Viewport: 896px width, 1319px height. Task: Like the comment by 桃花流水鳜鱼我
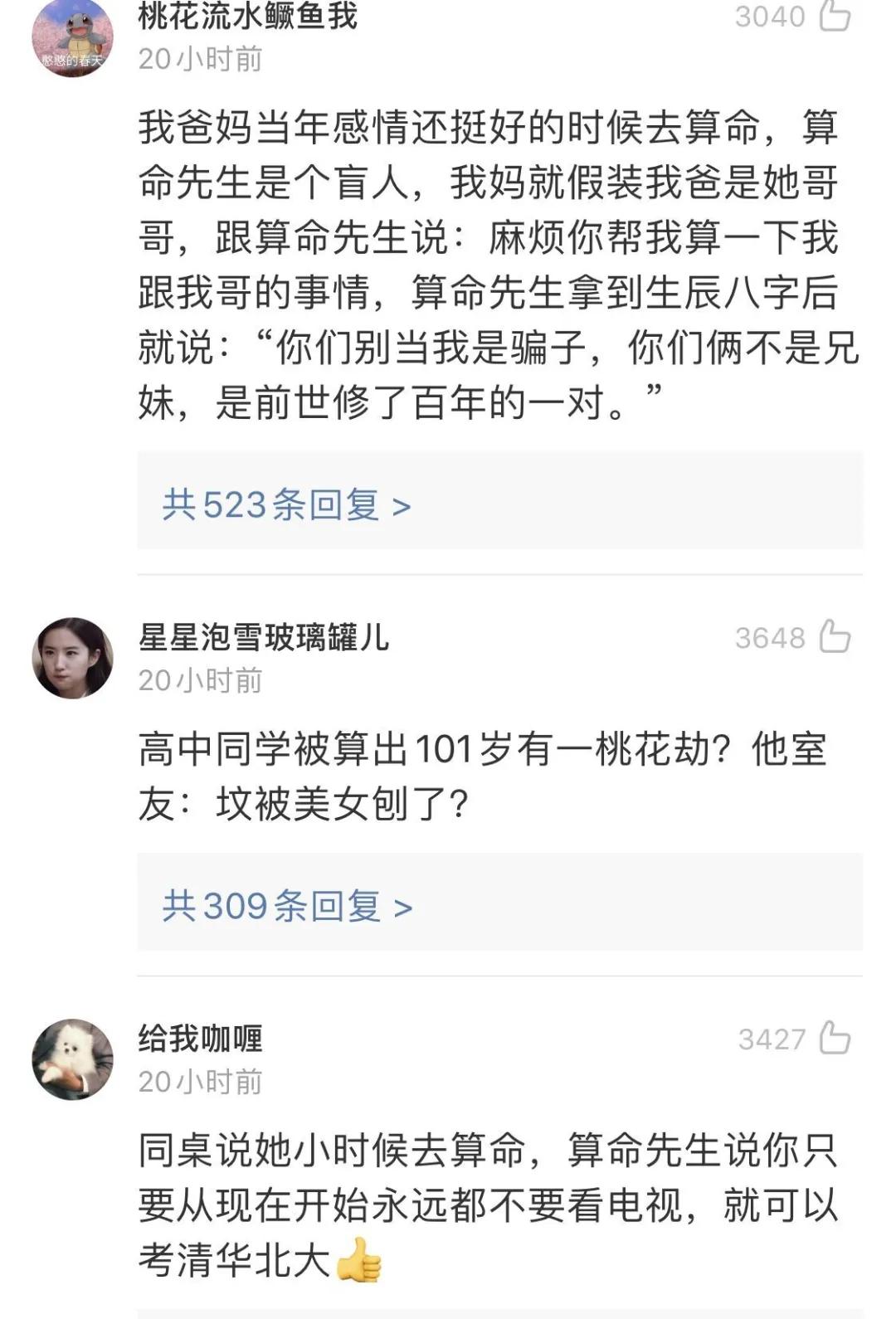[835, 16]
